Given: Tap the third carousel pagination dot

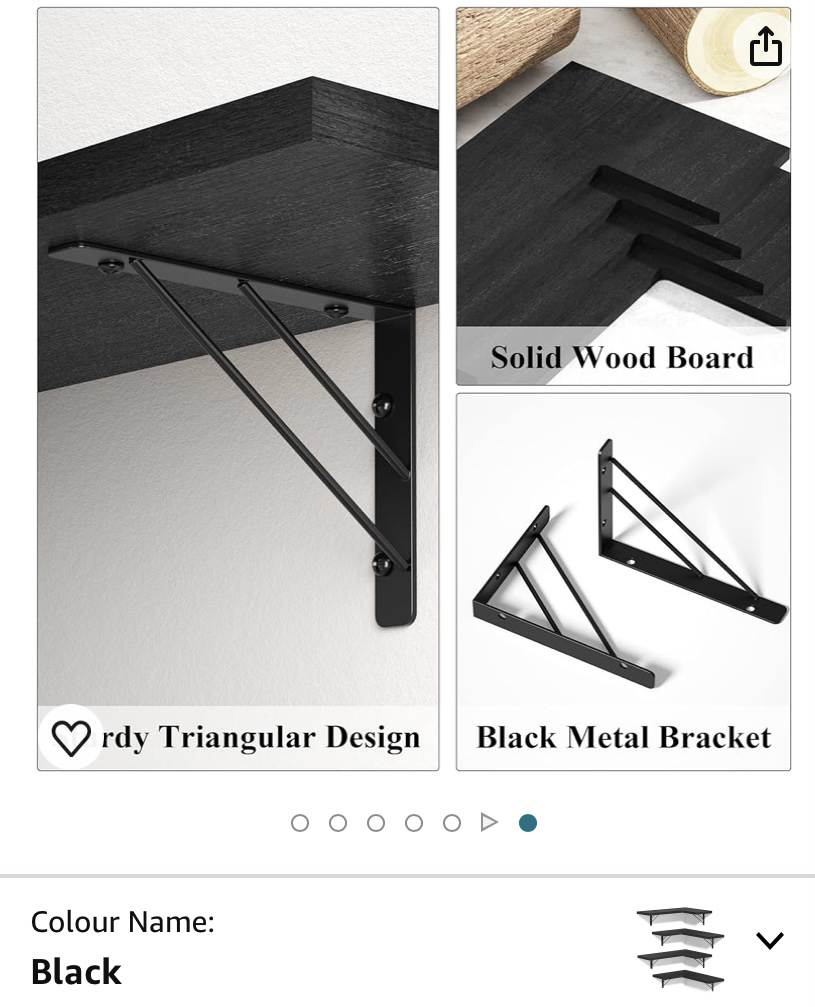Looking at the screenshot, I should pos(376,822).
